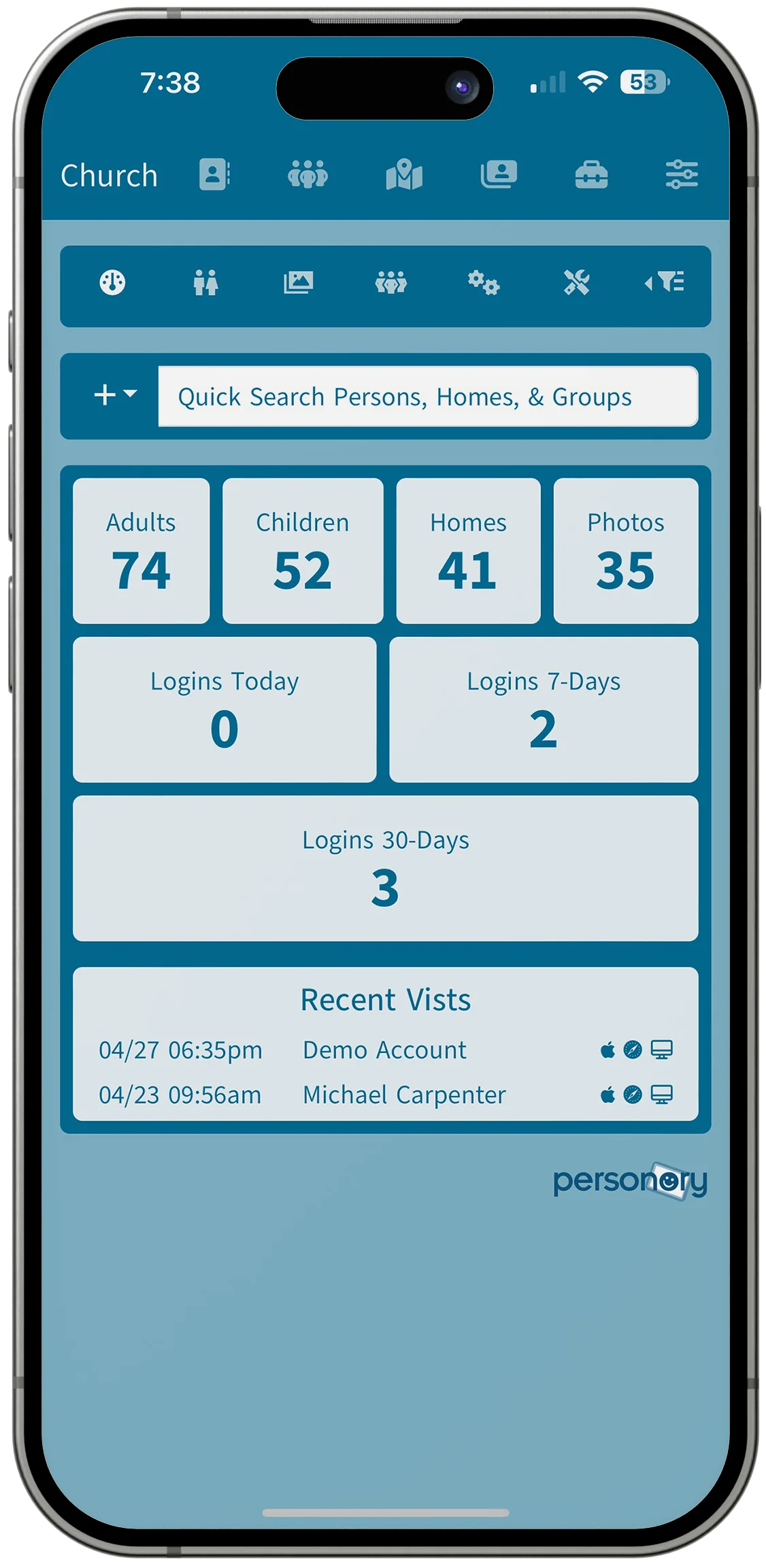Select the dashboard gauge icon
Image resolution: width=766 pixels, height=1568 pixels.
tap(113, 282)
